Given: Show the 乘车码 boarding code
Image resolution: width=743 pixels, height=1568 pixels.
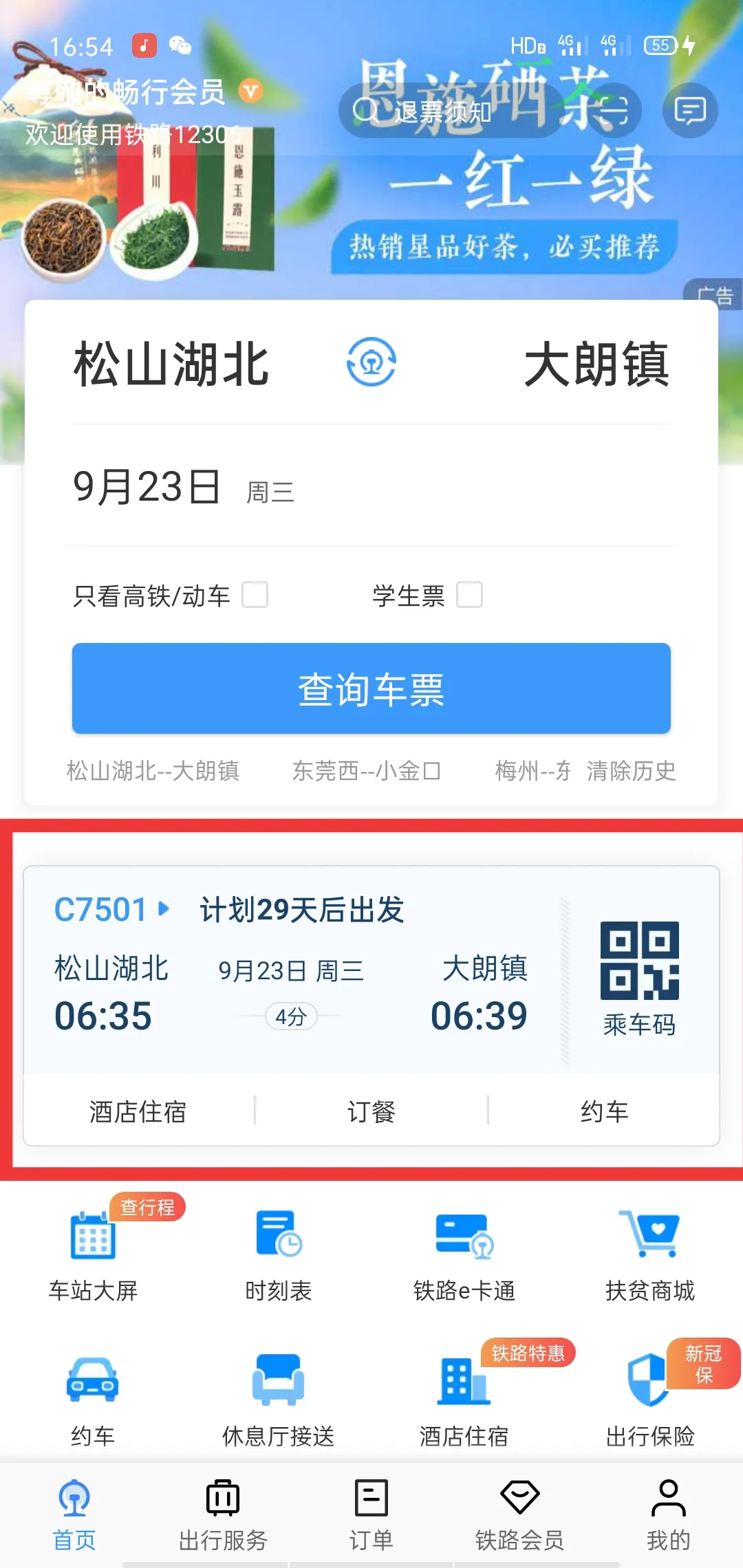Looking at the screenshot, I should (639, 977).
